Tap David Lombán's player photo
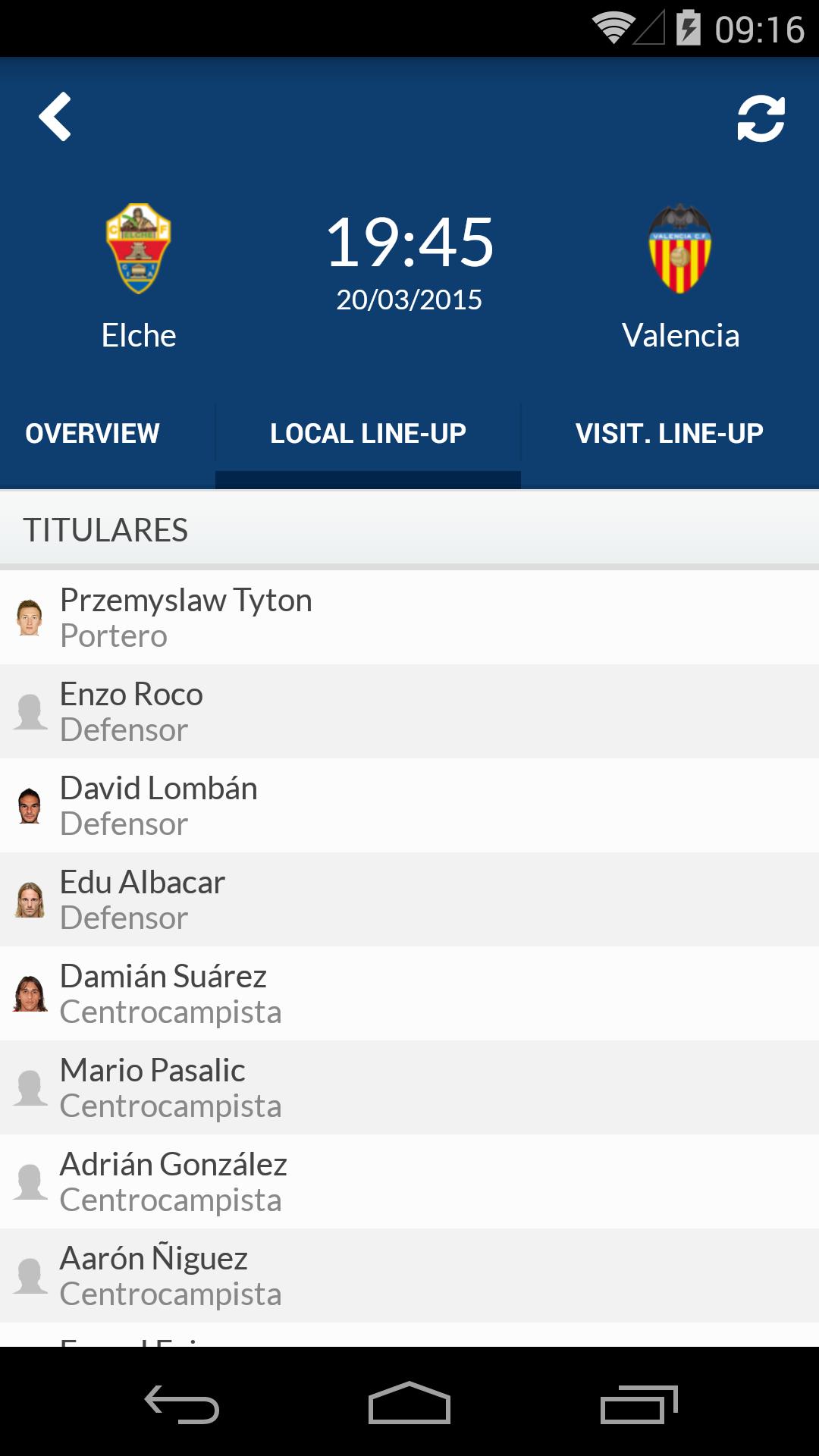The height and width of the screenshot is (1456, 819). [x=30, y=805]
